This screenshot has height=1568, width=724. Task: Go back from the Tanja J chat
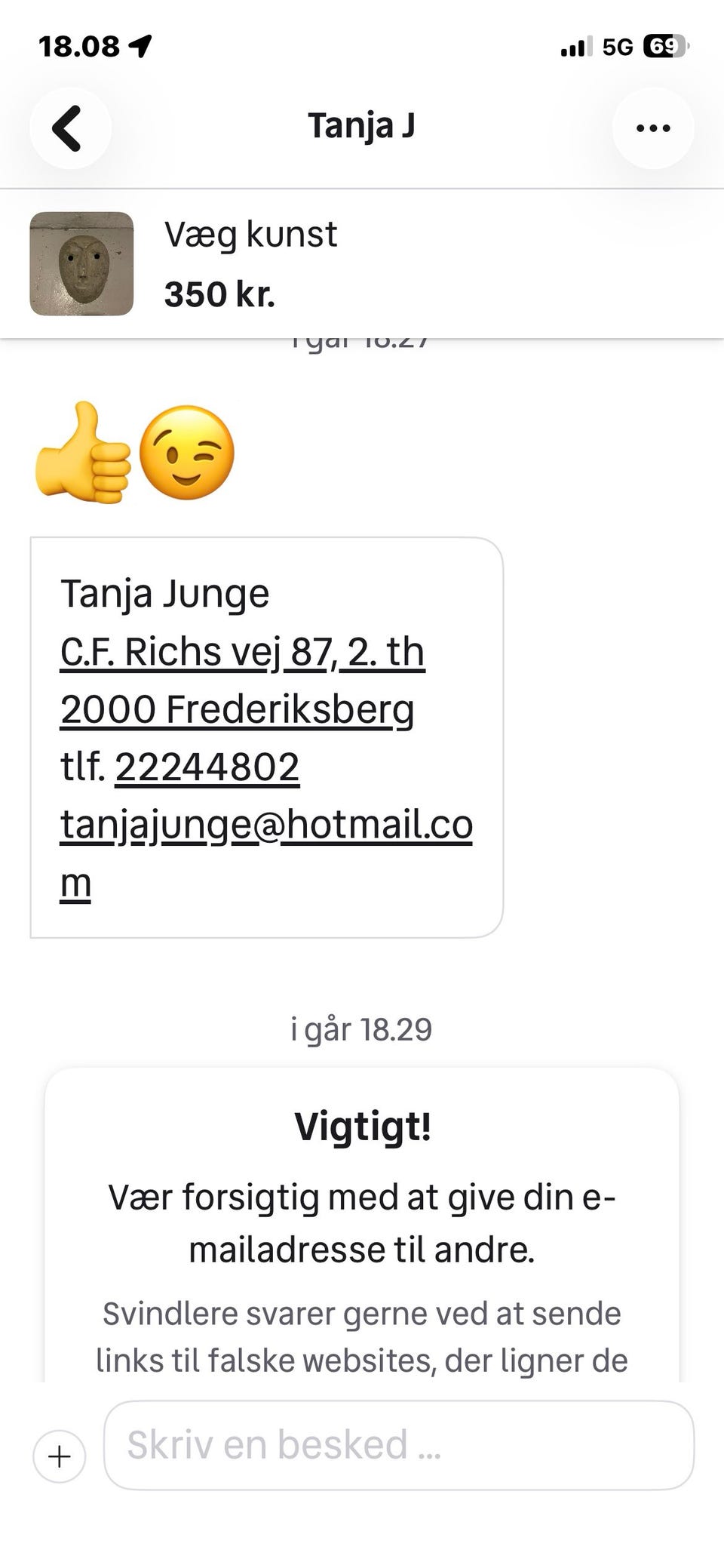(x=69, y=128)
